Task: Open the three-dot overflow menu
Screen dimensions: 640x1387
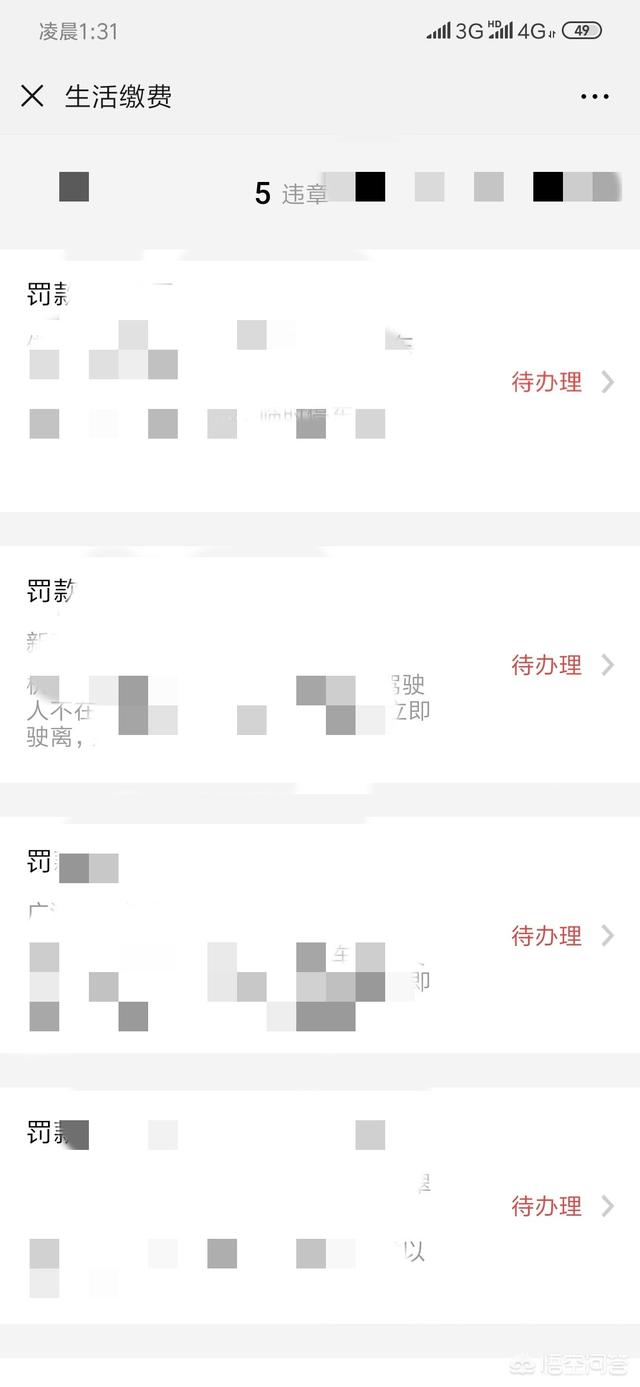Action: (x=594, y=97)
